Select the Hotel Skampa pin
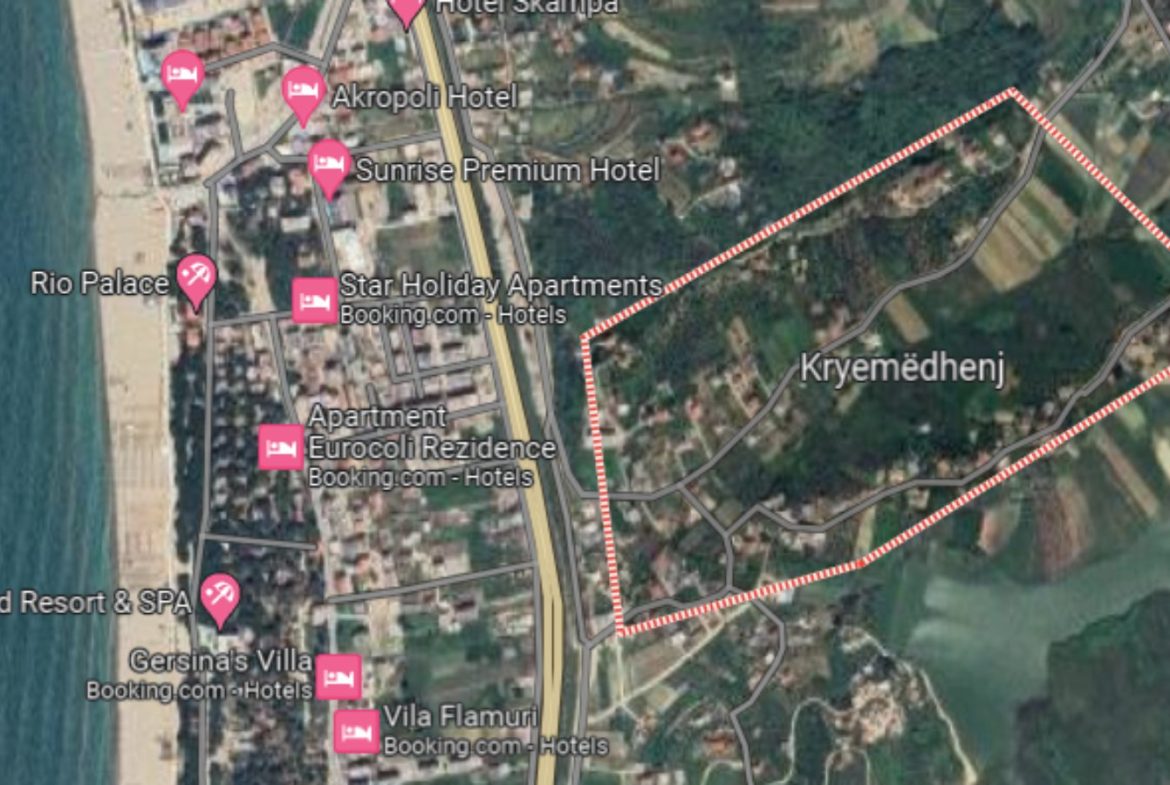This screenshot has width=1170, height=785. pyautogui.click(x=406, y=8)
